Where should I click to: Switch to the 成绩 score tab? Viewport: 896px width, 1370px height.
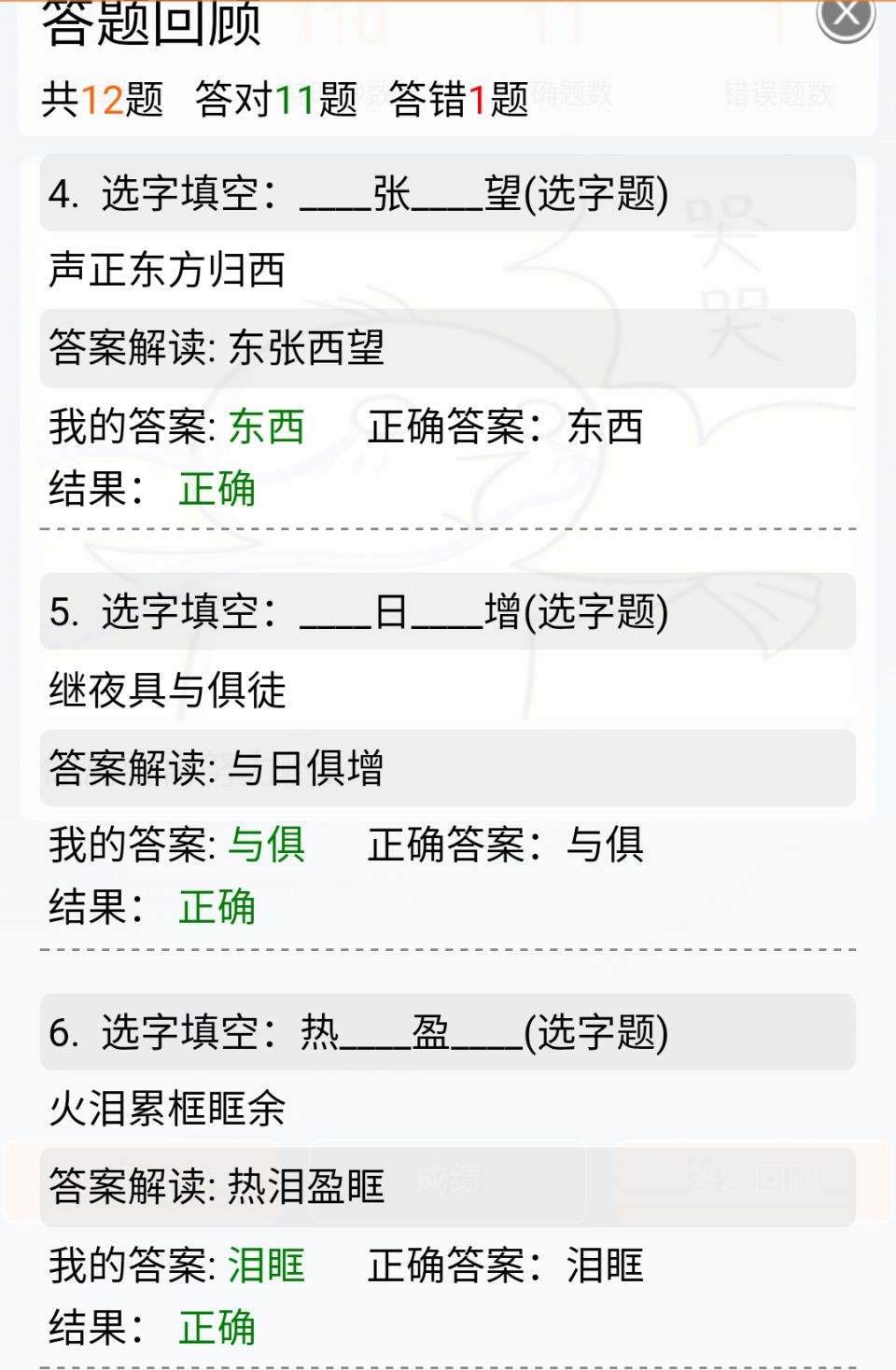(x=448, y=1181)
